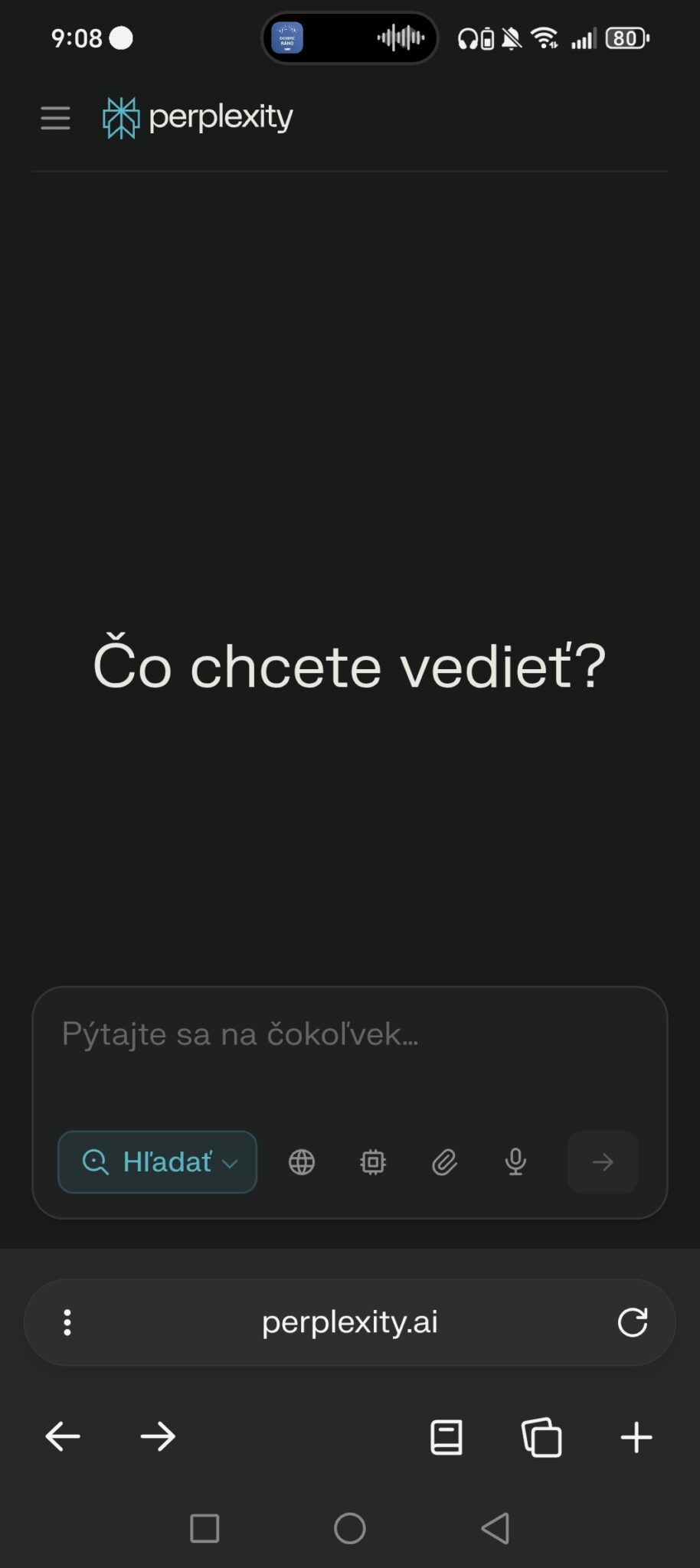Open a new browser tab

coord(636,1437)
